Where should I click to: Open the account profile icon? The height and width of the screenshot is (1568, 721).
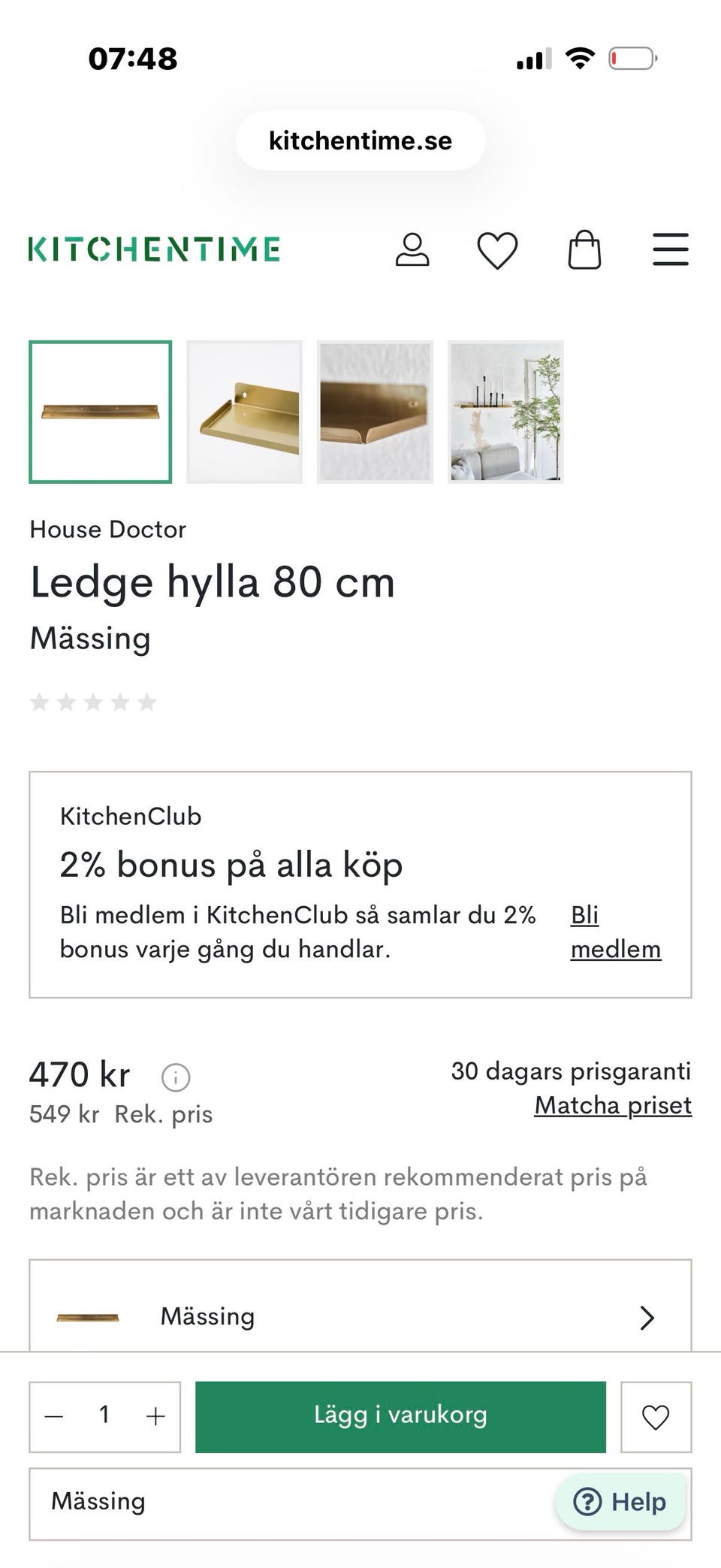[412, 250]
